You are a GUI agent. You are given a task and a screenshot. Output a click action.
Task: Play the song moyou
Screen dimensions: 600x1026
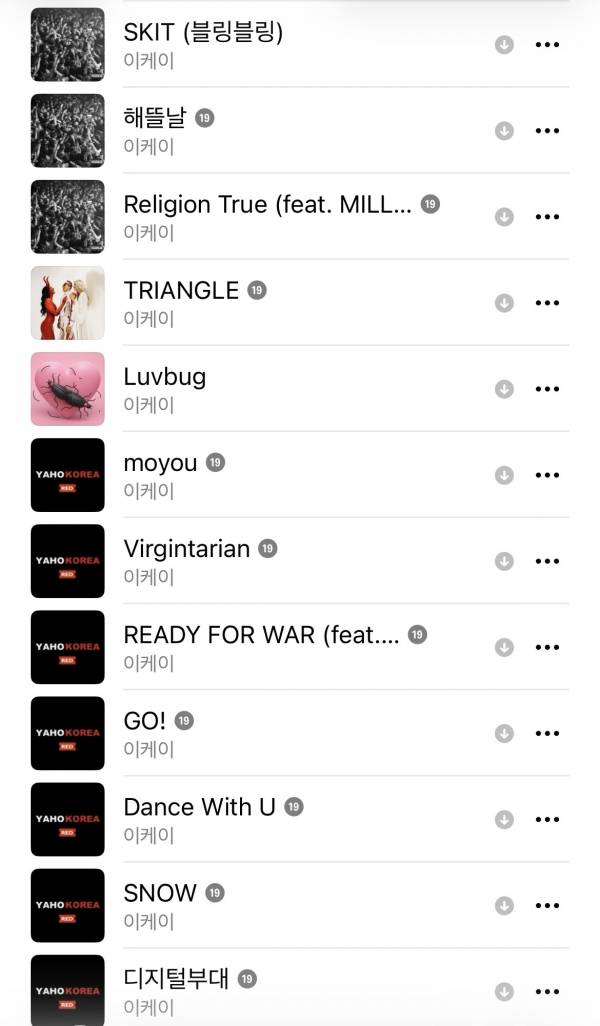coord(160,463)
